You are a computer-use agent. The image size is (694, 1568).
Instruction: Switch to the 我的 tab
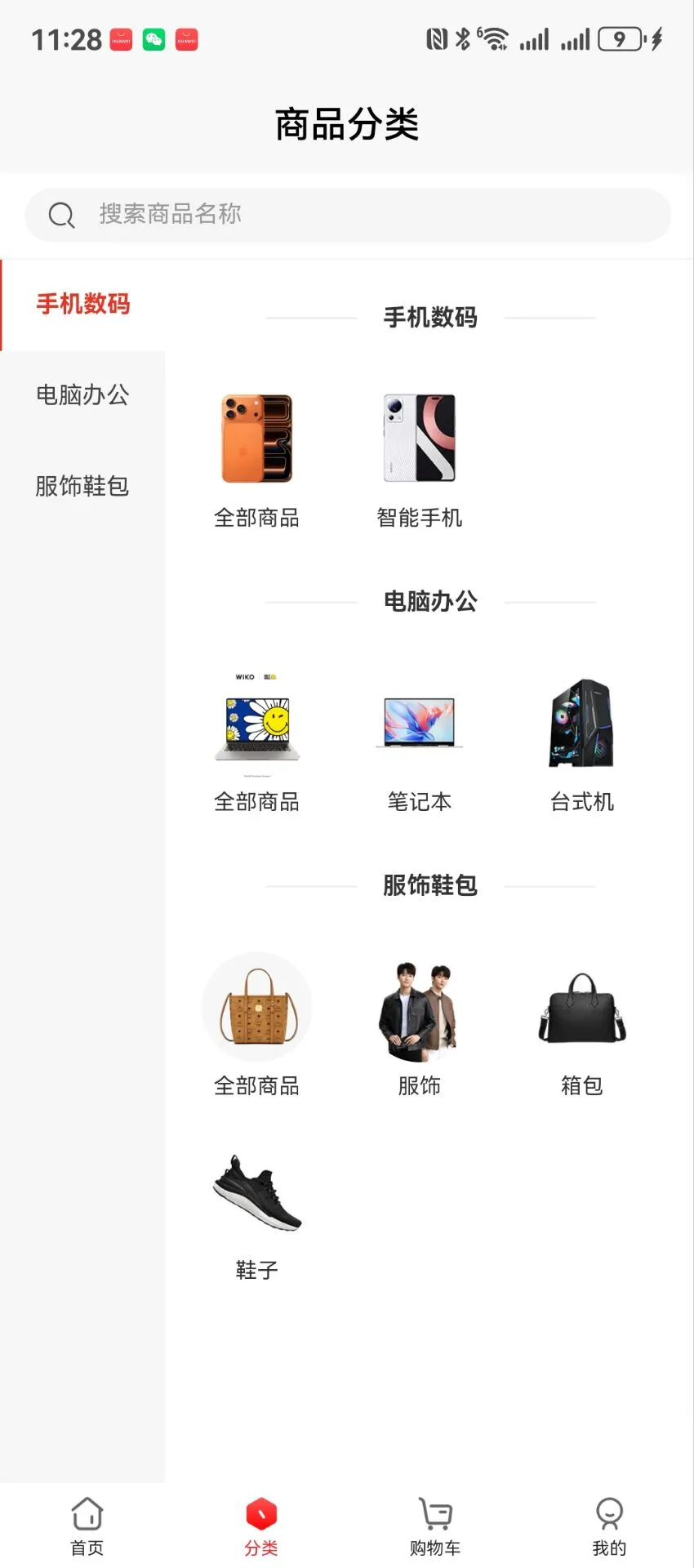609,1526
